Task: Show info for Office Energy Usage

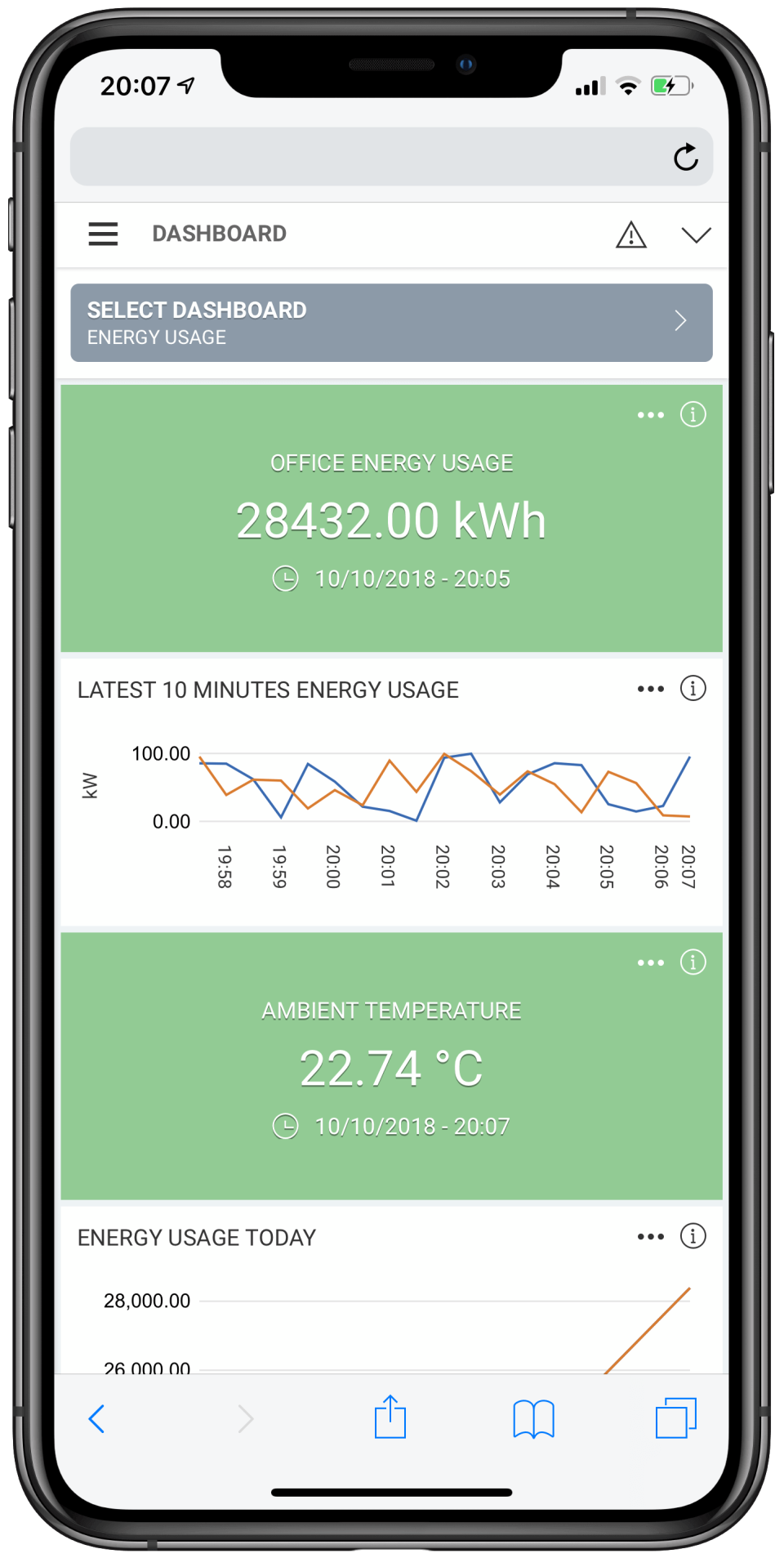Action: click(693, 414)
